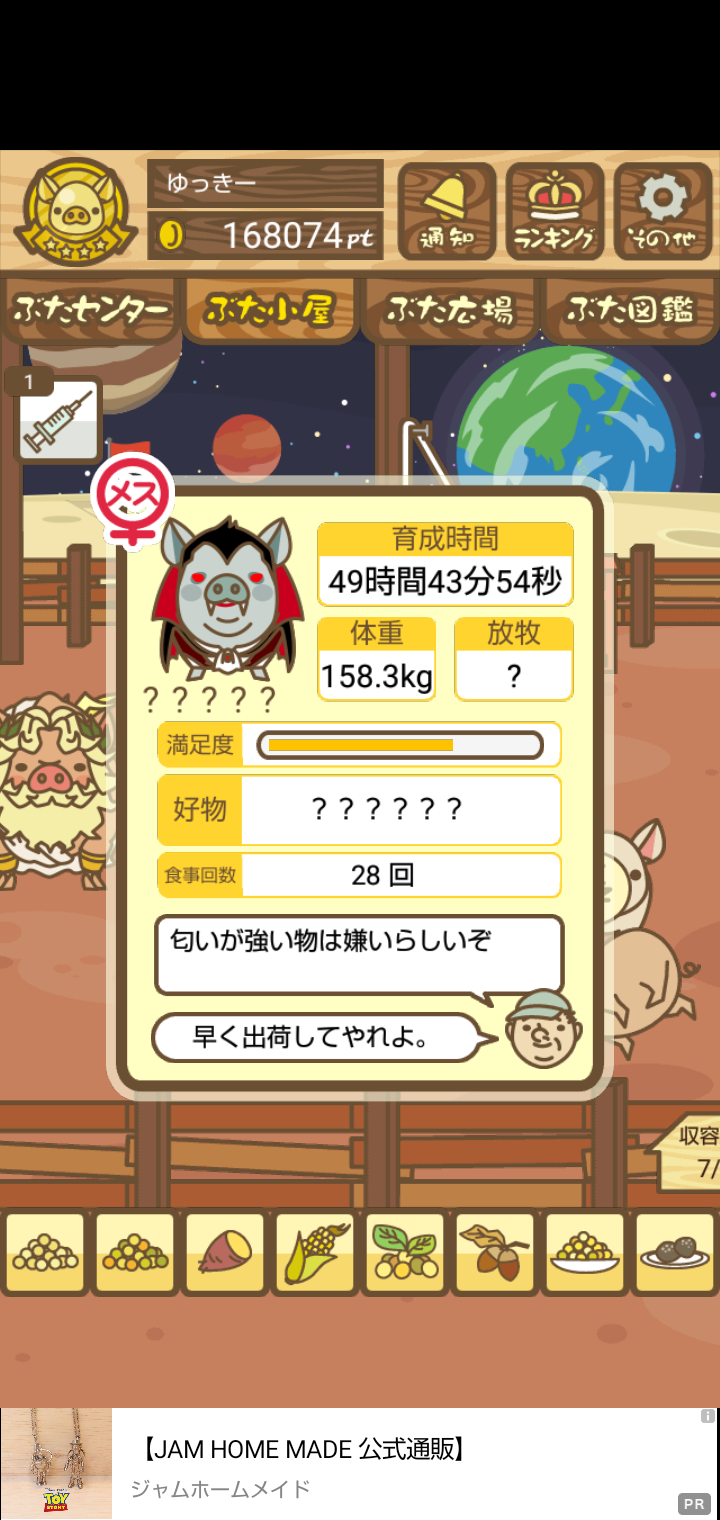Select the leafy beans feed
The height and width of the screenshot is (1520, 720).
click(x=405, y=1253)
